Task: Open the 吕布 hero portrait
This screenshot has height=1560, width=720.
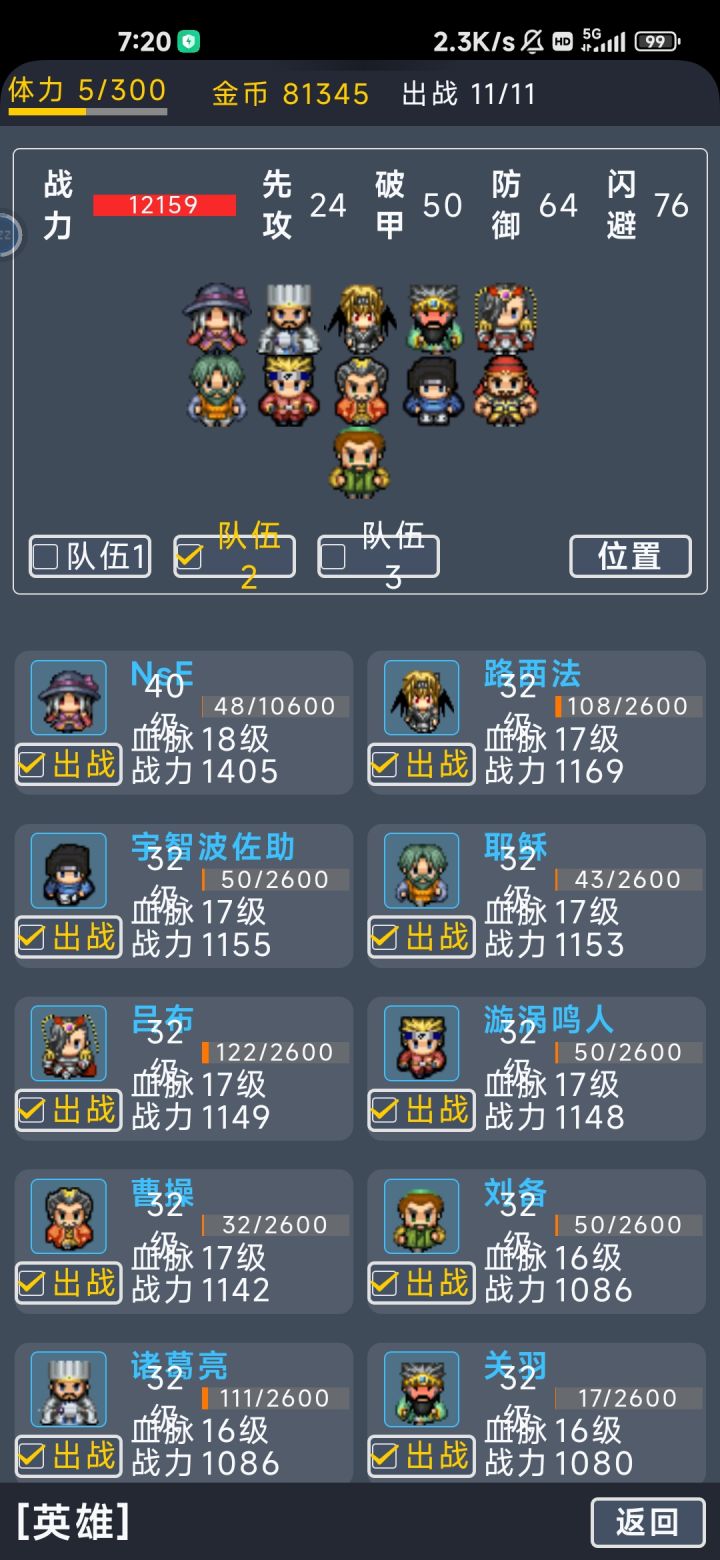Action: click(x=67, y=1043)
